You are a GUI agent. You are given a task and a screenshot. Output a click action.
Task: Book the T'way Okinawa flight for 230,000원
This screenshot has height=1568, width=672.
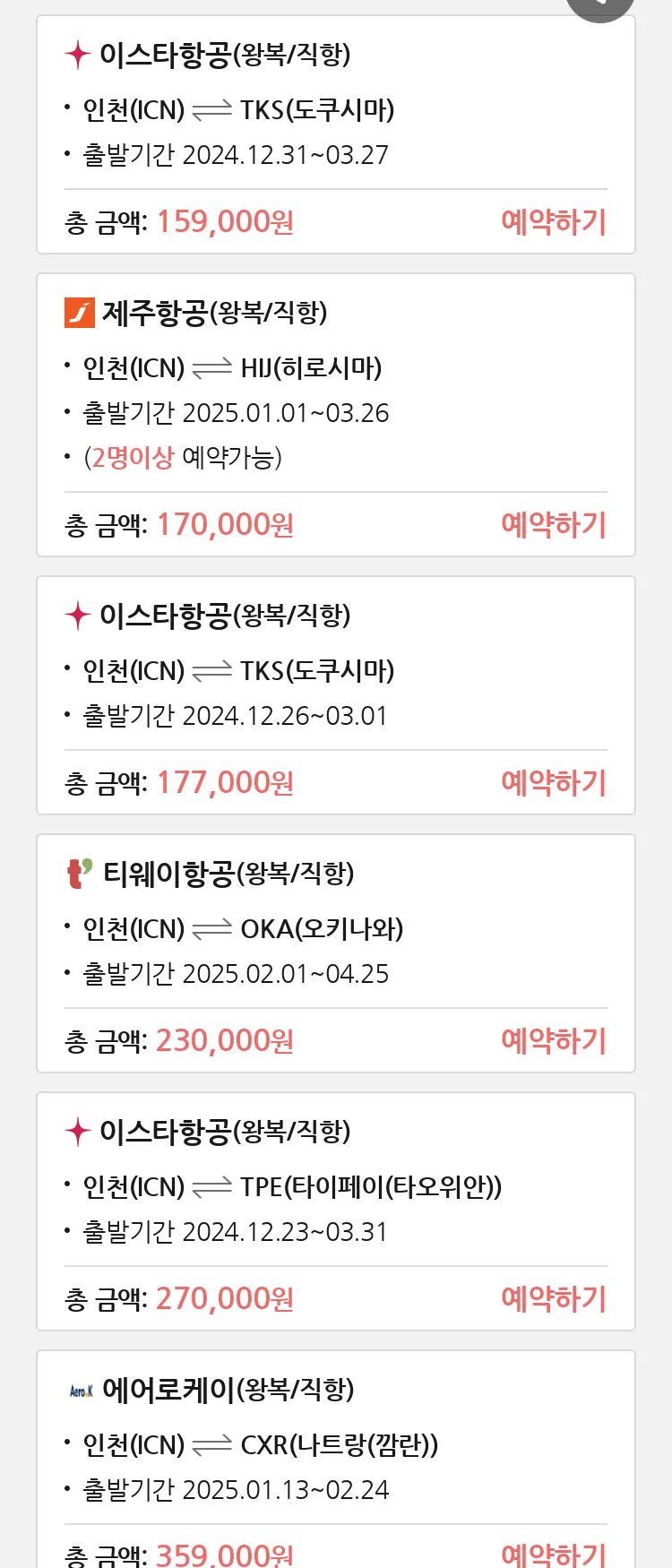[x=553, y=1040]
